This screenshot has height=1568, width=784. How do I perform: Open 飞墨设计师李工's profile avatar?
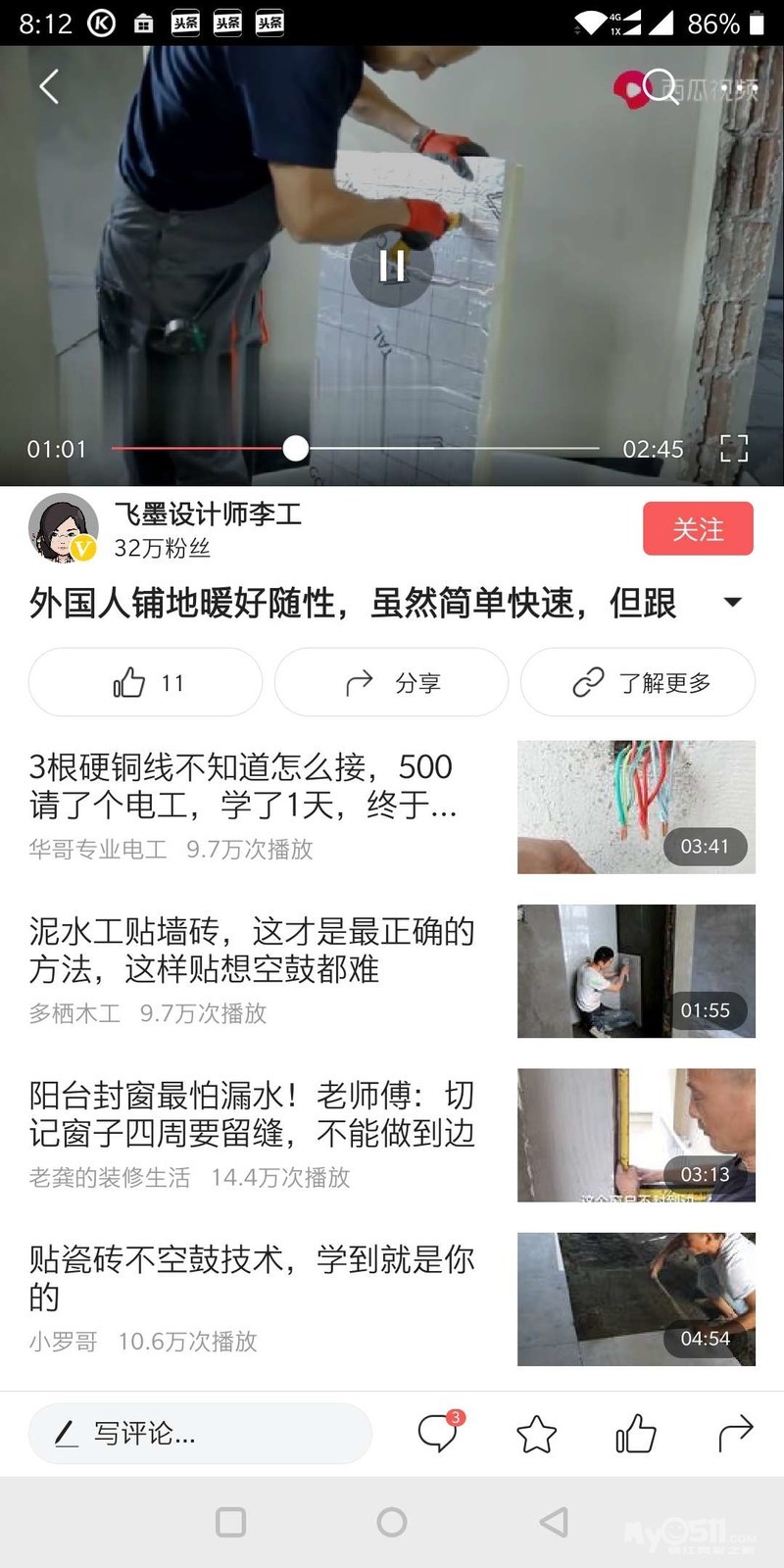(63, 529)
